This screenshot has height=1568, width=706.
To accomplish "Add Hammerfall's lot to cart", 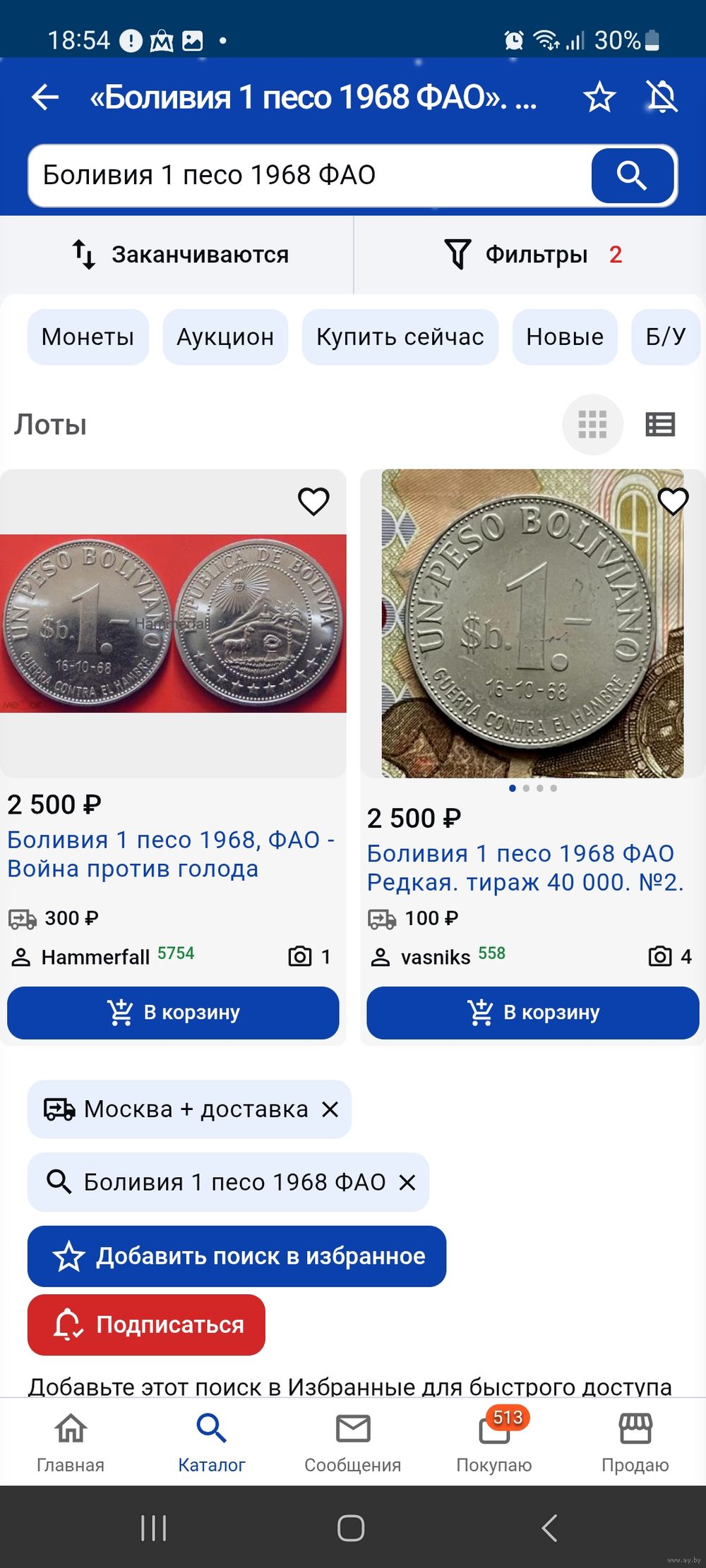I will point(173,1013).
